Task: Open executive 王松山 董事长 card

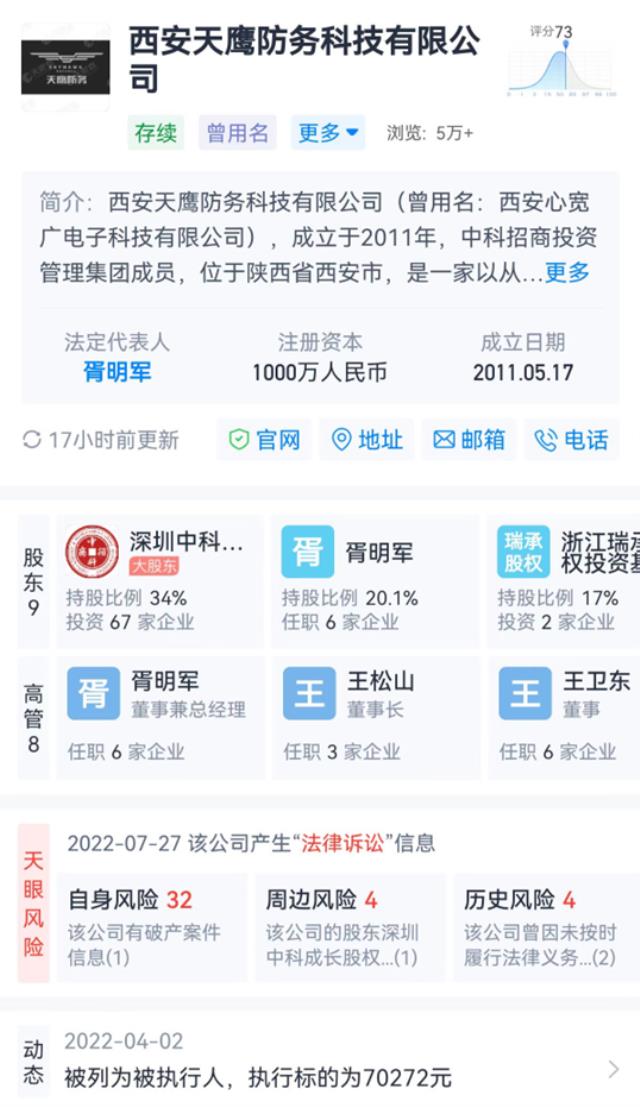Action: tap(375, 717)
